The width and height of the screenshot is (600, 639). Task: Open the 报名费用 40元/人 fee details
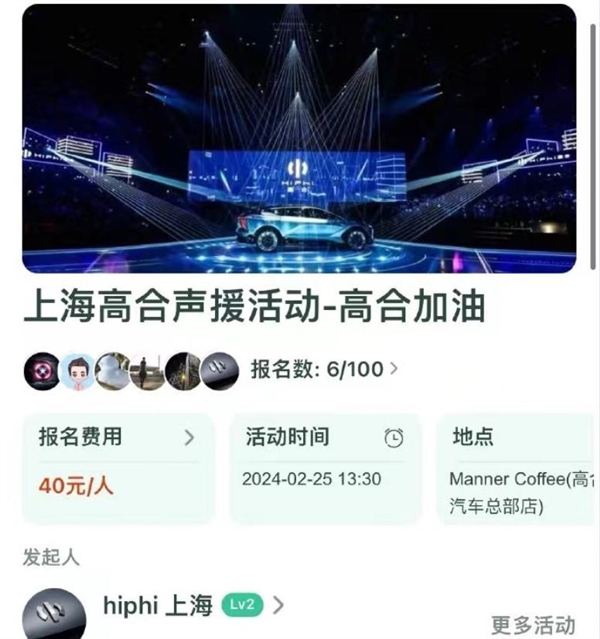[x=118, y=467]
